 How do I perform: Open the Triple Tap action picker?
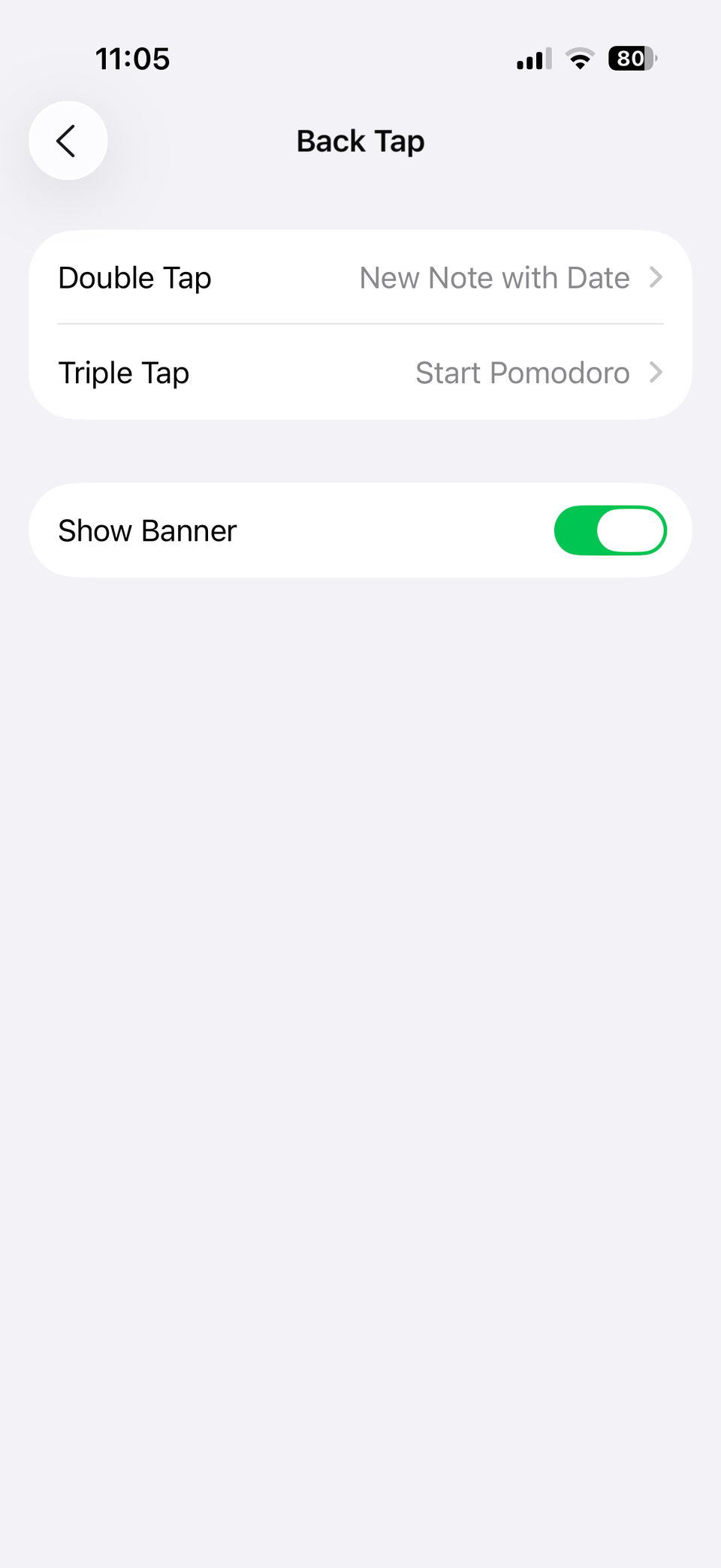point(360,372)
